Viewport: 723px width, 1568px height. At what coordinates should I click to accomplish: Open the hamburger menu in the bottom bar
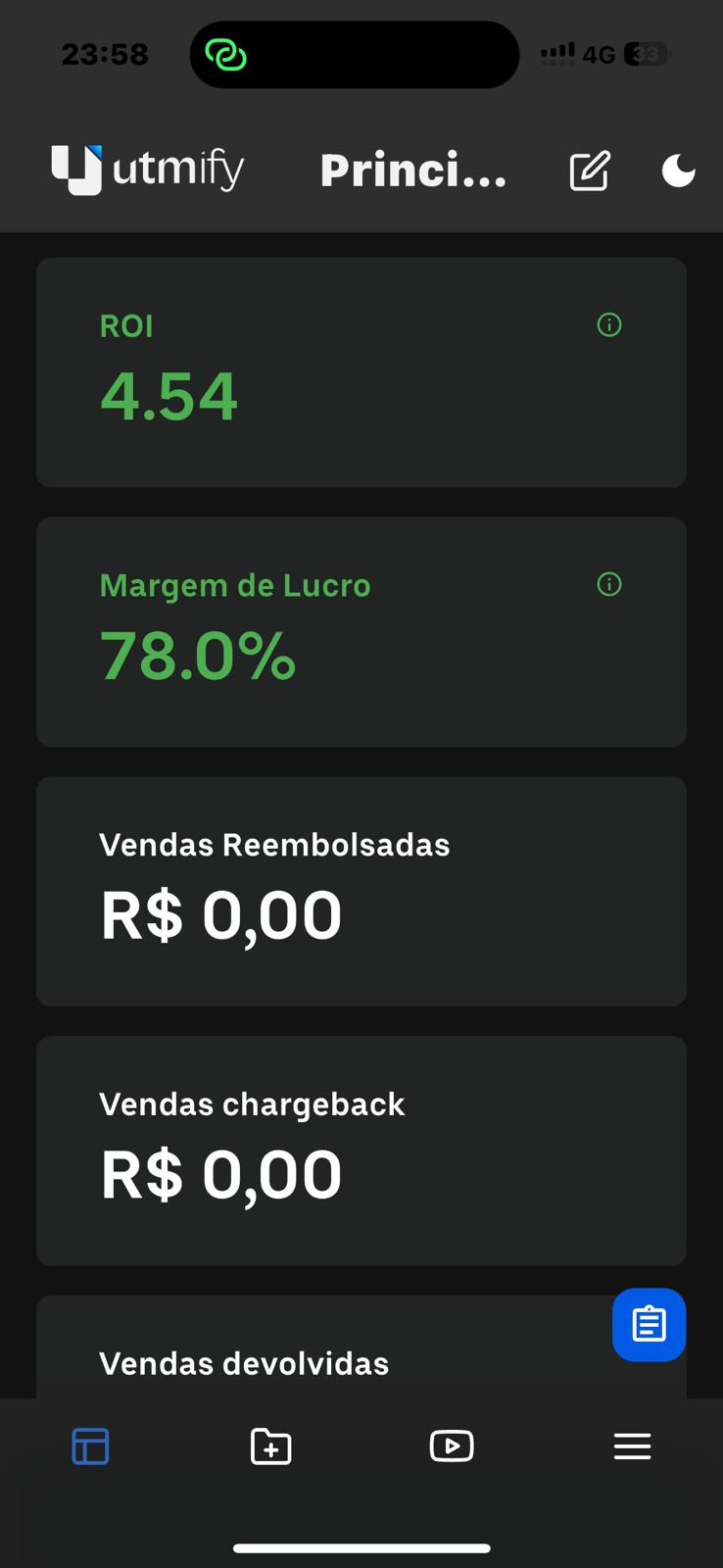633,1446
